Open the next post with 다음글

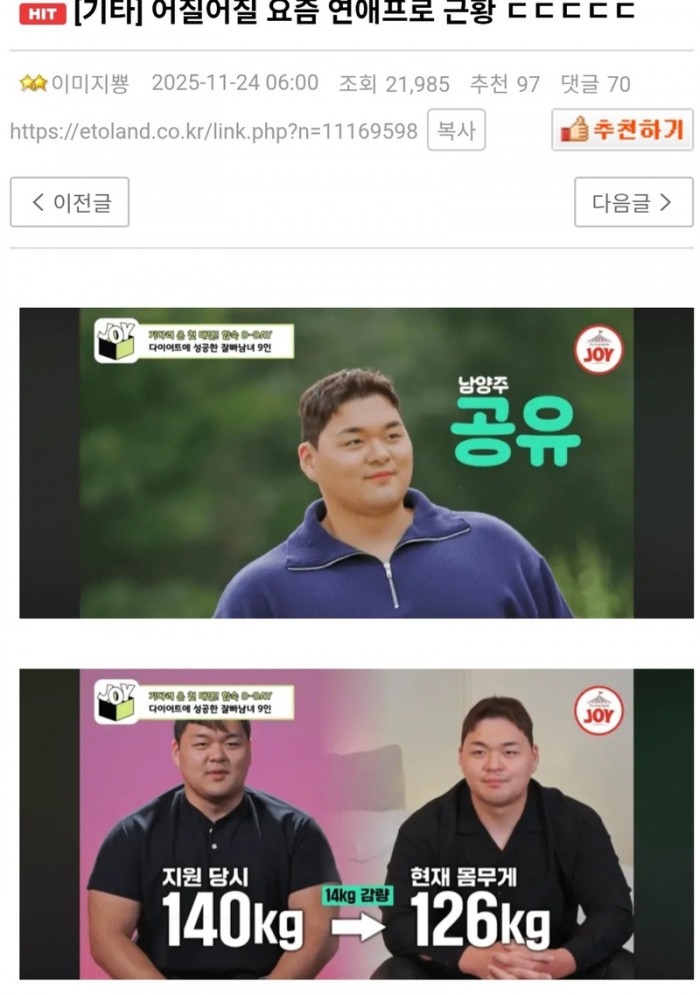pyautogui.click(x=633, y=203)
